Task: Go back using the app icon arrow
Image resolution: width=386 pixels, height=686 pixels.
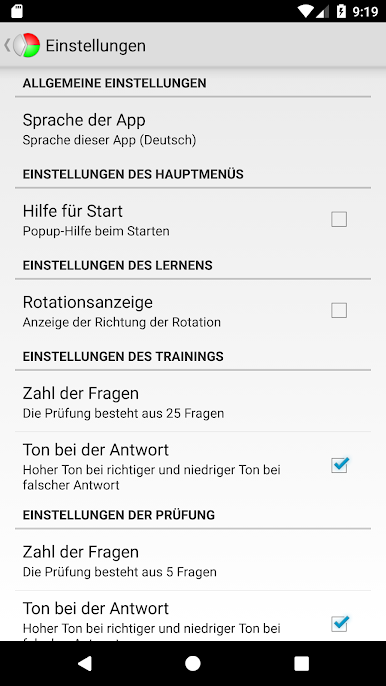Action: [x=22, y=45]
